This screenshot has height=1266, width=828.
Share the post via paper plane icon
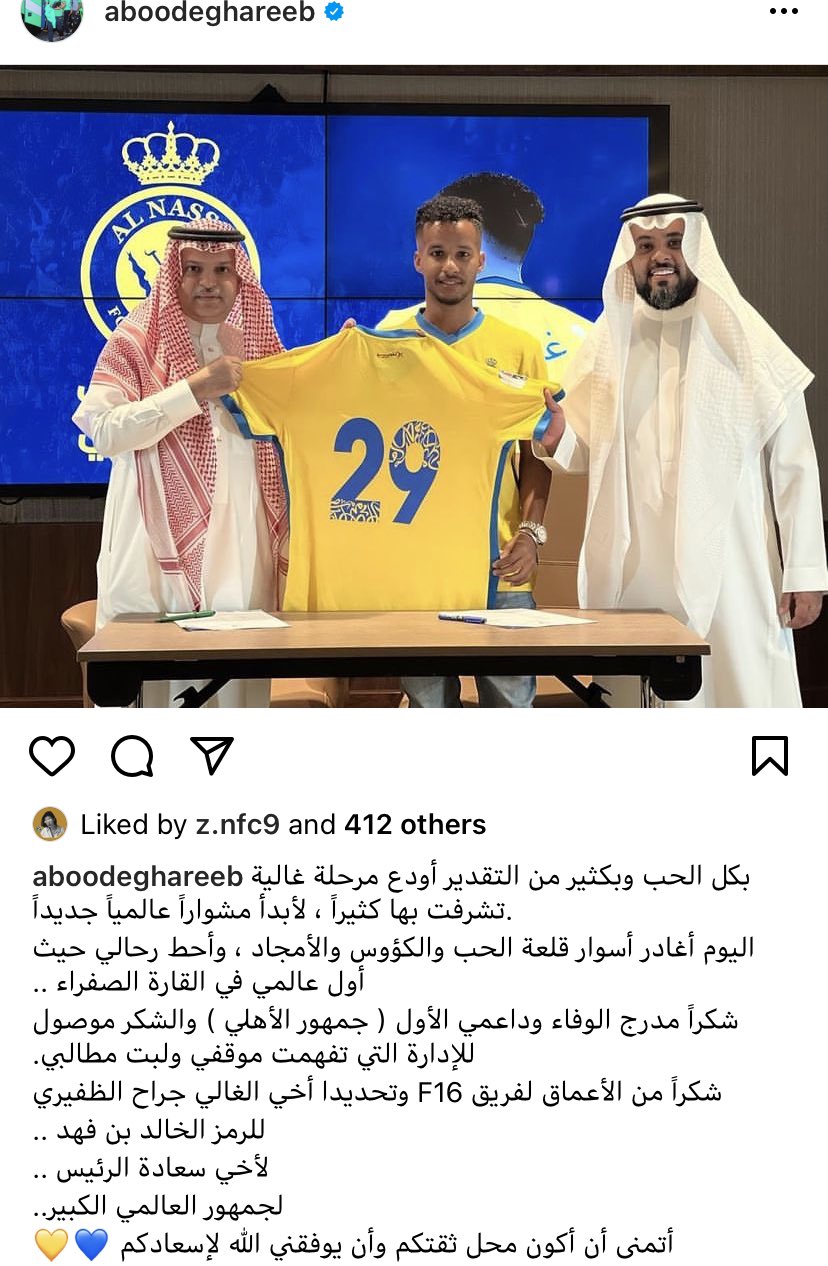[x=211, y=755]
